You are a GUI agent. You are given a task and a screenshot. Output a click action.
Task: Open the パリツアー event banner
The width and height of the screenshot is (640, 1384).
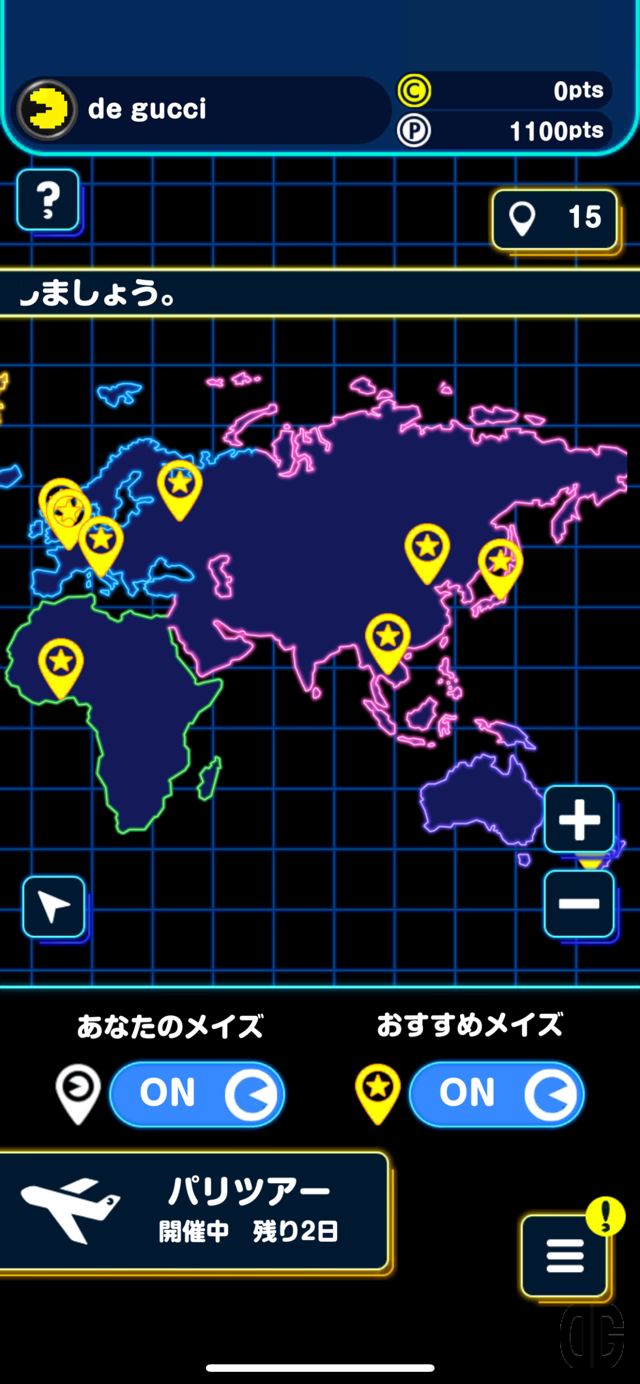pyautogui.click(x=193, y=1211)
